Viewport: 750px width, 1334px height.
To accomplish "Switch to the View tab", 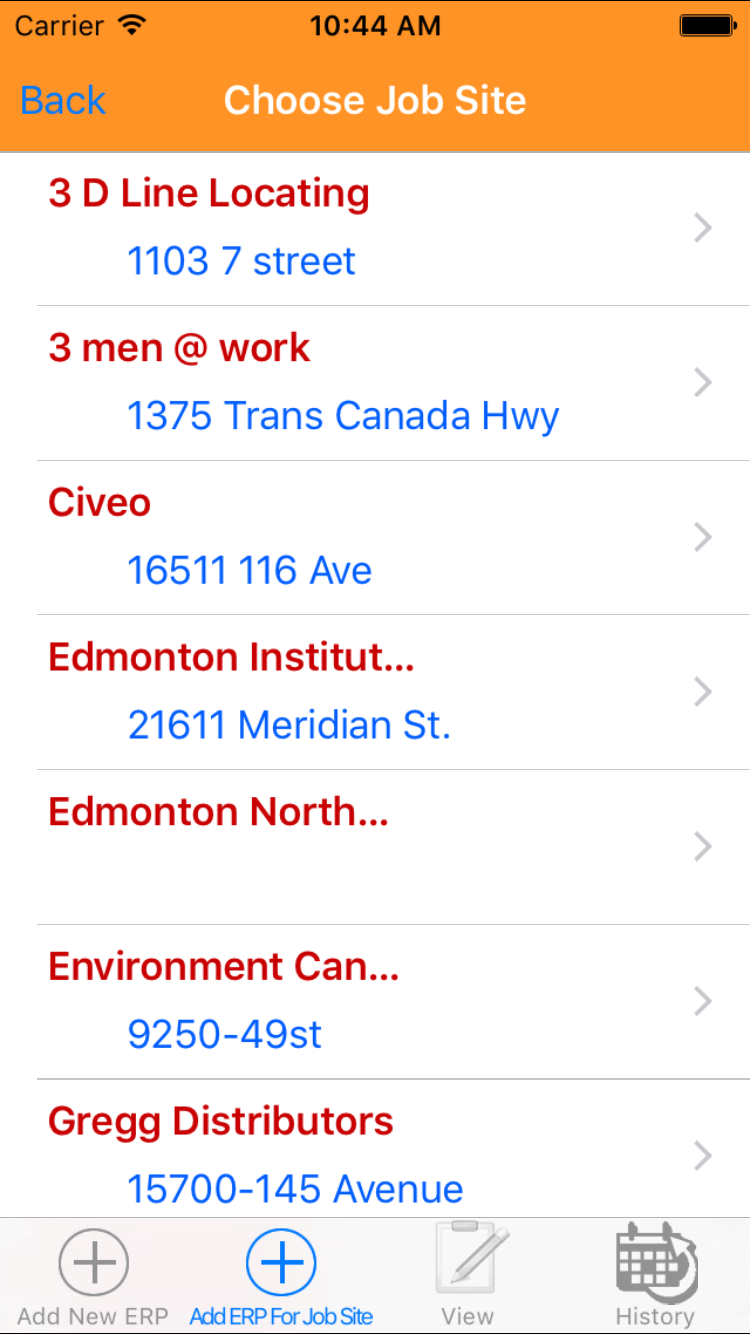I will pos(468,1277).
